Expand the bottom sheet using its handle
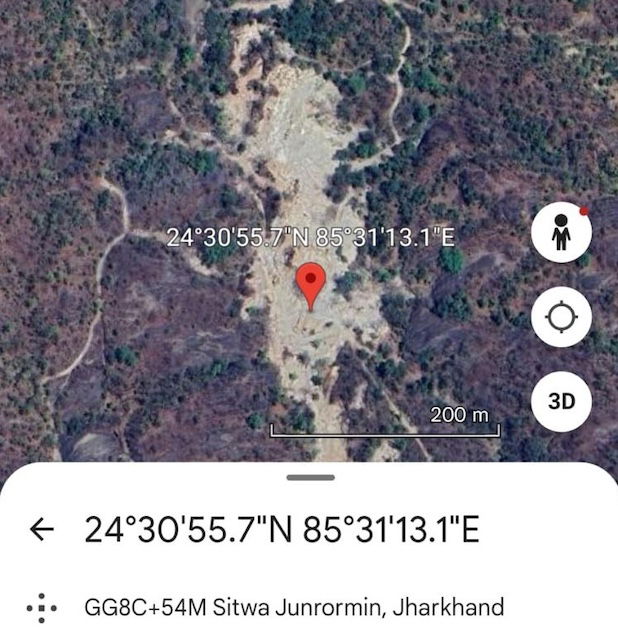Image resolution: width=618 pixels, height=640 pixels. 310,478
